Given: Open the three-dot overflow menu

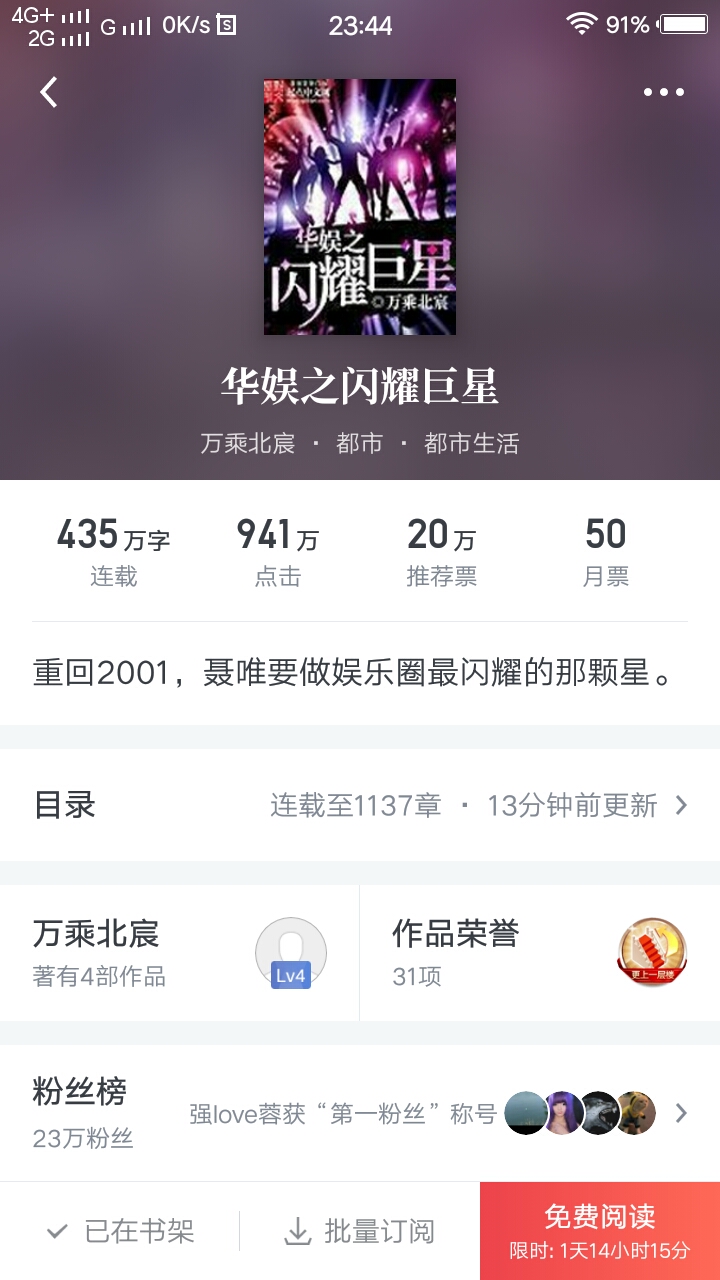Looking at the screenshot, I should pyautogui.click(x=663, y=92).
